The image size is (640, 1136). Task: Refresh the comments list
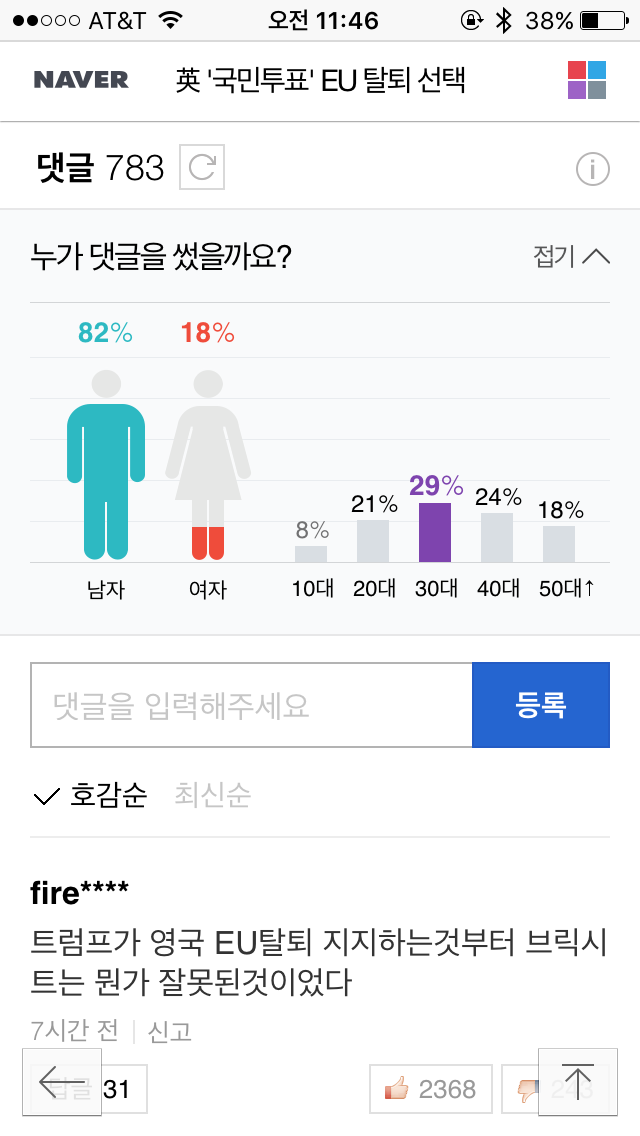coord(202,167)
